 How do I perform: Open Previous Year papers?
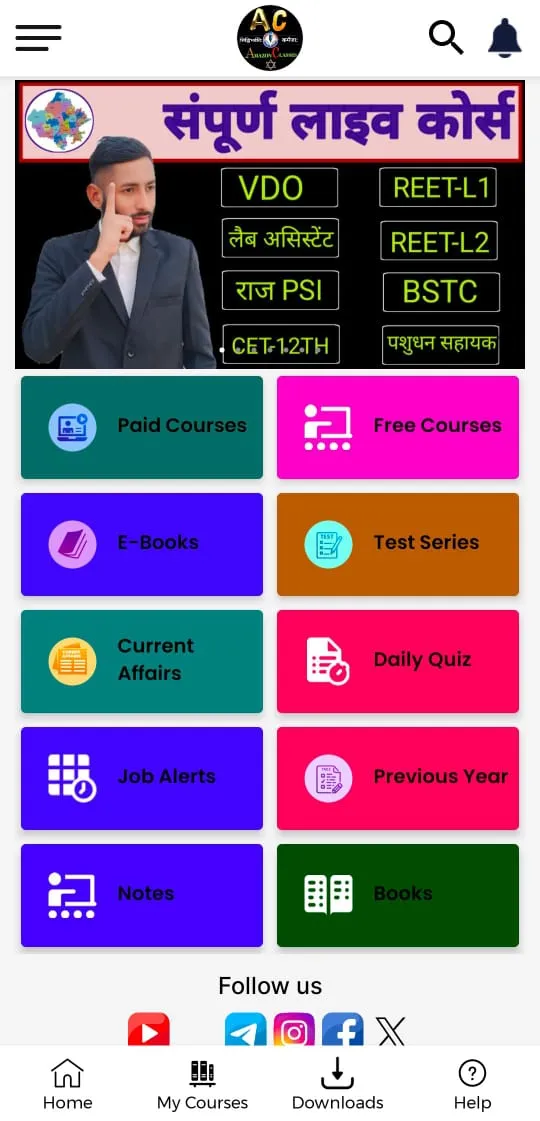click(398, 779)
